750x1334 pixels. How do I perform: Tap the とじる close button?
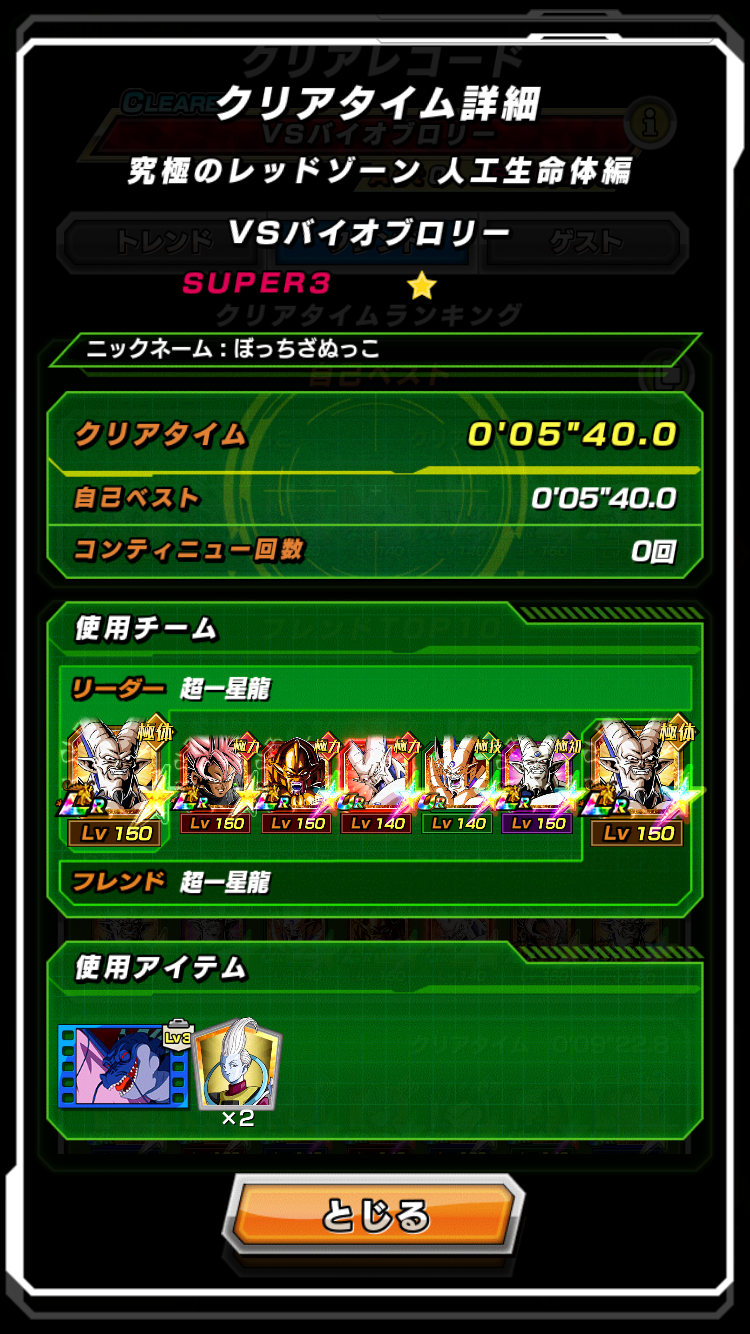375,1216
